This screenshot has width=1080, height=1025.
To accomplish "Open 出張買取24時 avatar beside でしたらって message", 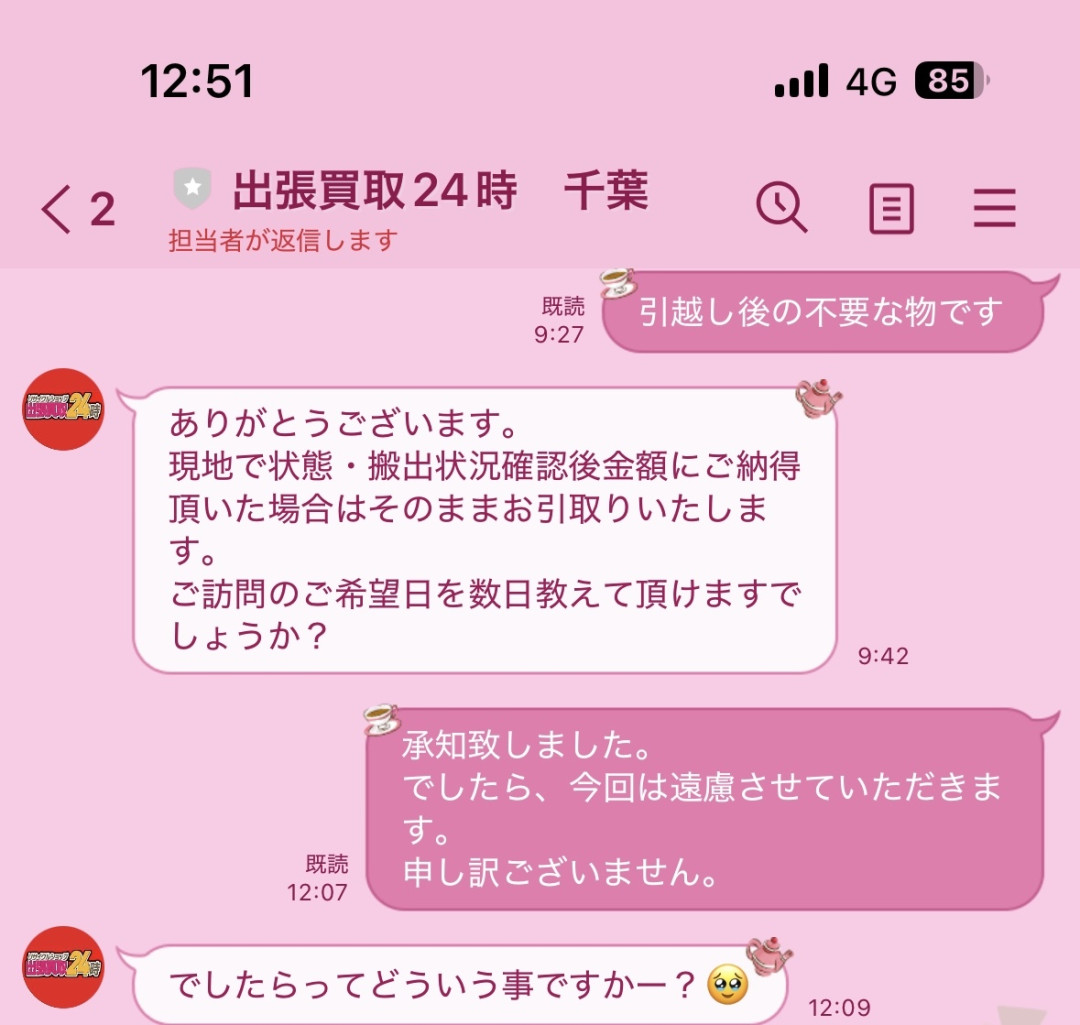I will (x=64, y=966).
